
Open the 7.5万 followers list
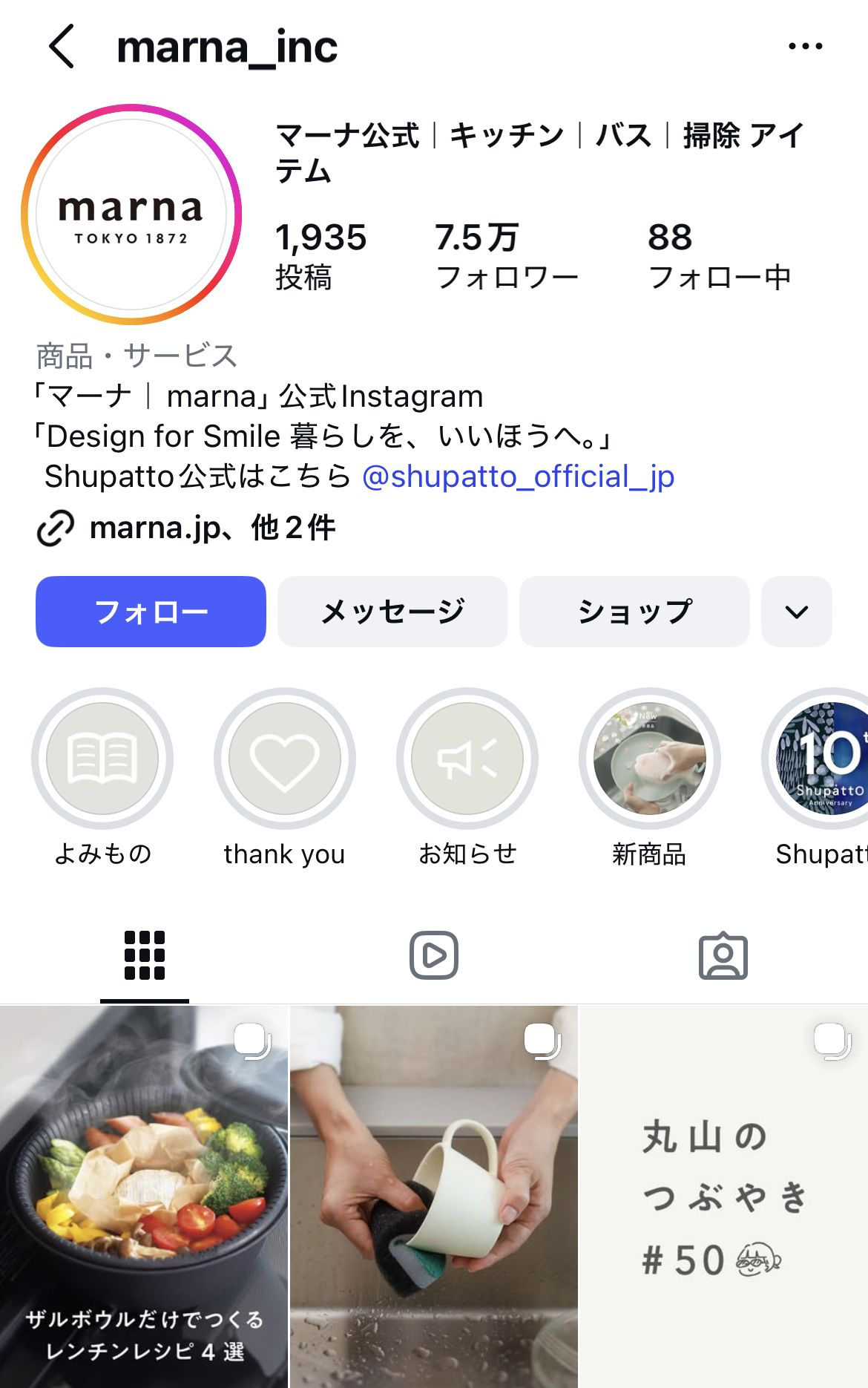pyautogui.click(x=506, y=255)
